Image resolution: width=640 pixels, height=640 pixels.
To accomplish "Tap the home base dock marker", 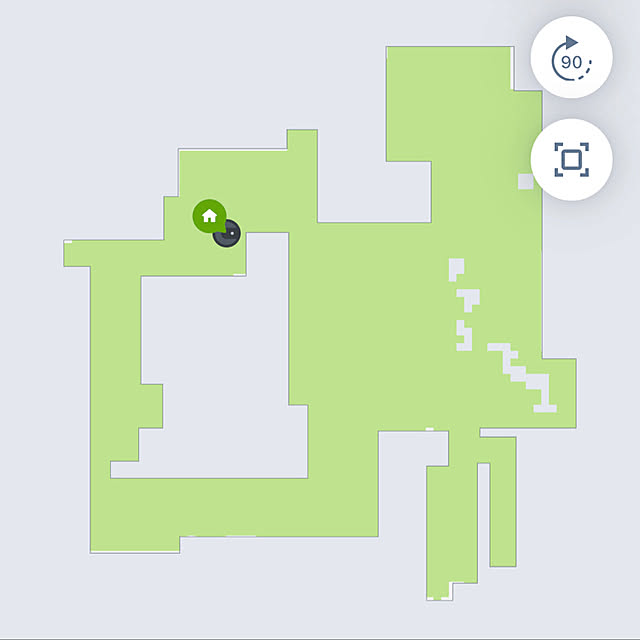I will click(209, 215).
